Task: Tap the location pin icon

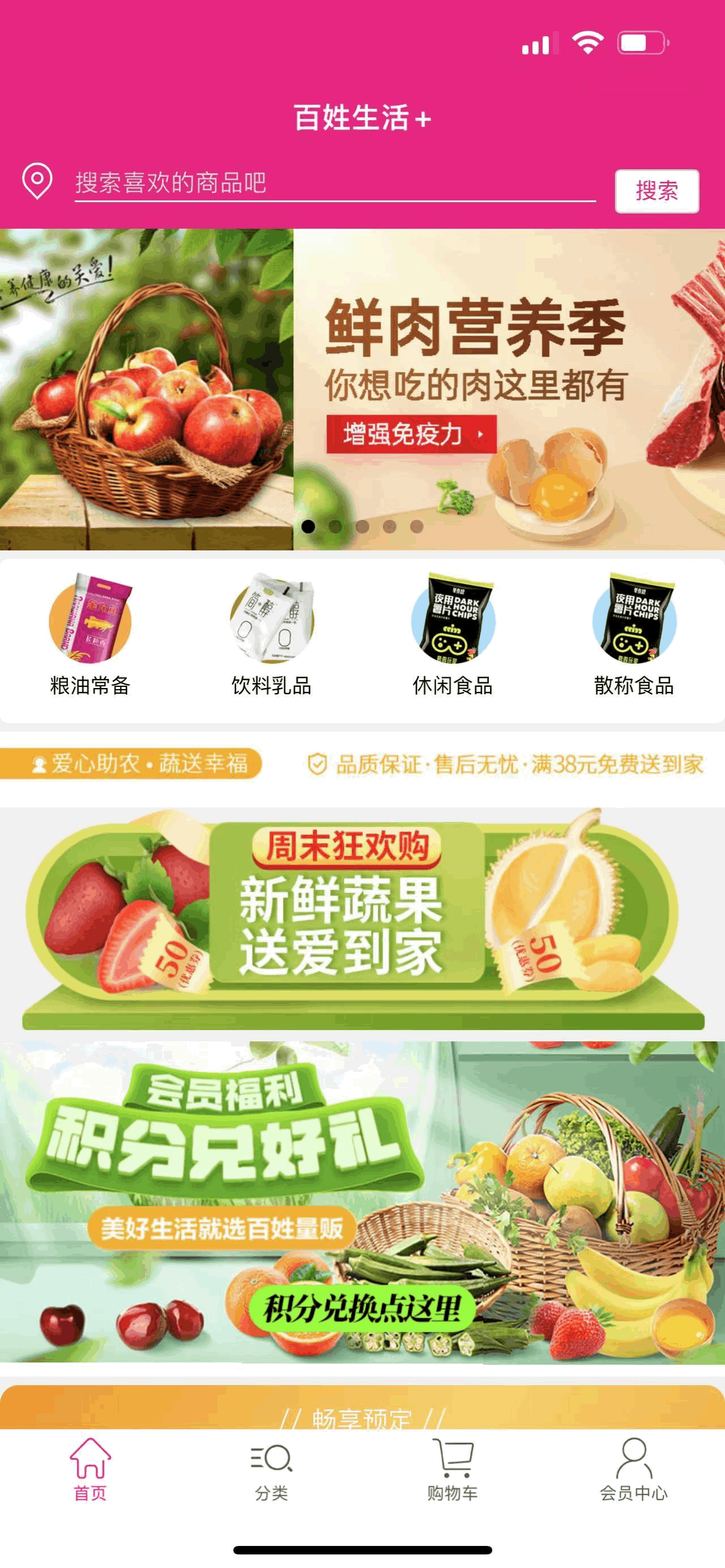Action: point(36,181)
